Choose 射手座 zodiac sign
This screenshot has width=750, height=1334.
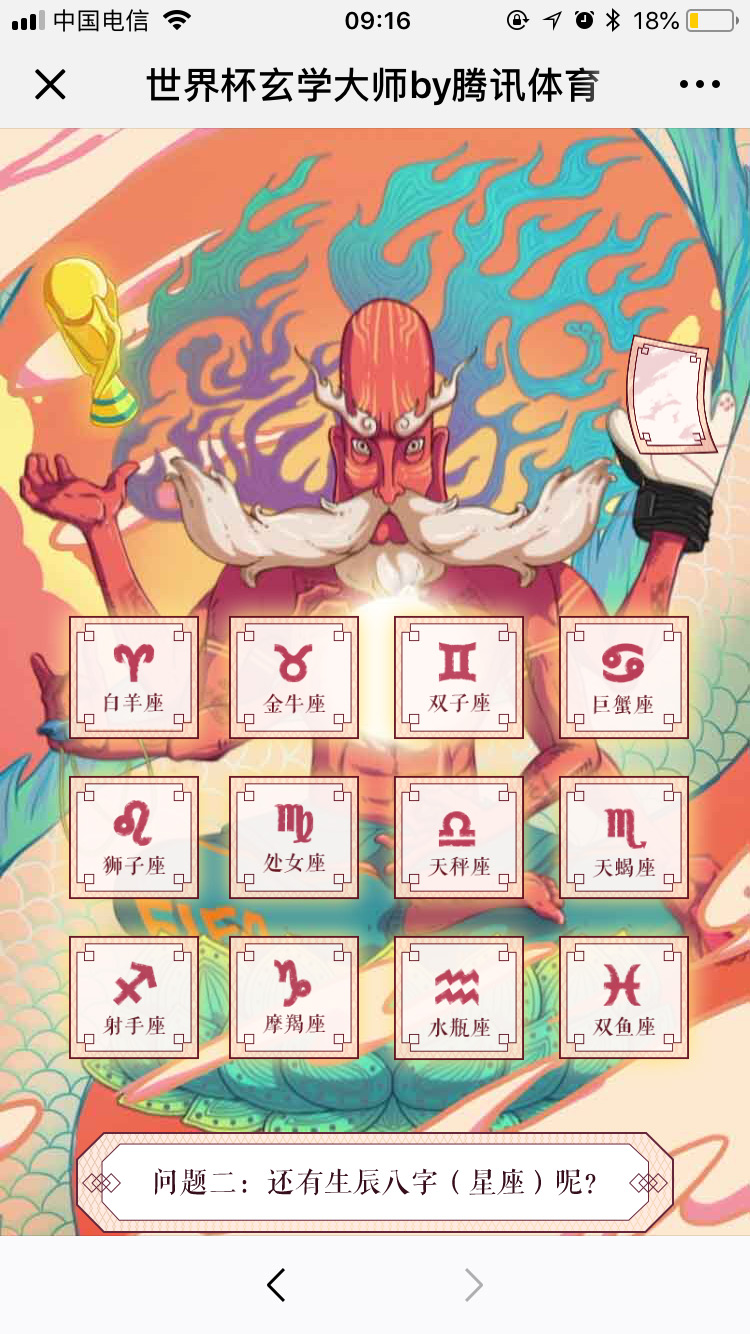(x=134, y=997)
